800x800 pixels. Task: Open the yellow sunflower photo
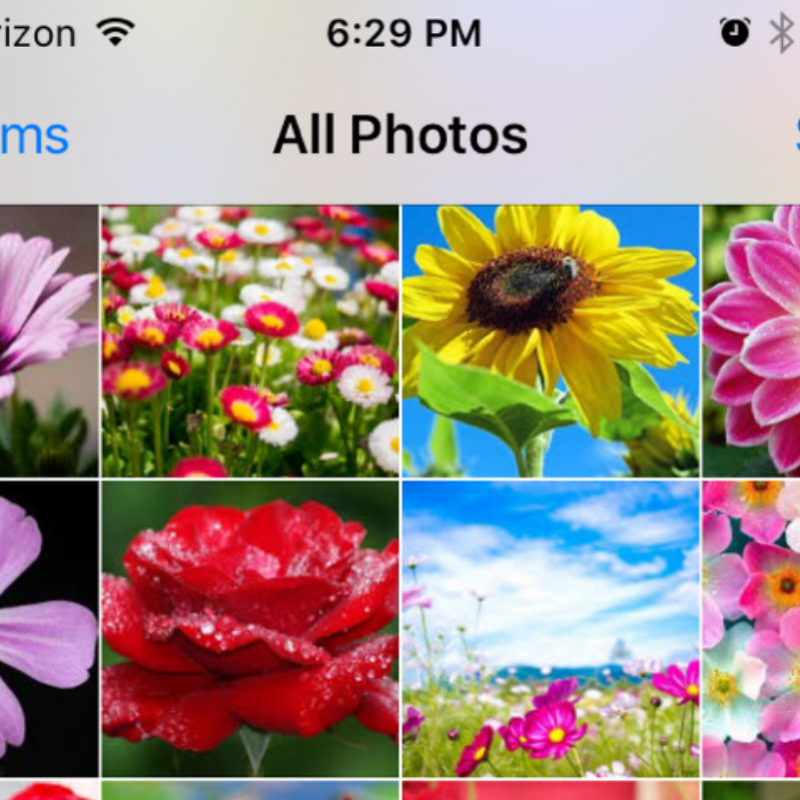550,340
